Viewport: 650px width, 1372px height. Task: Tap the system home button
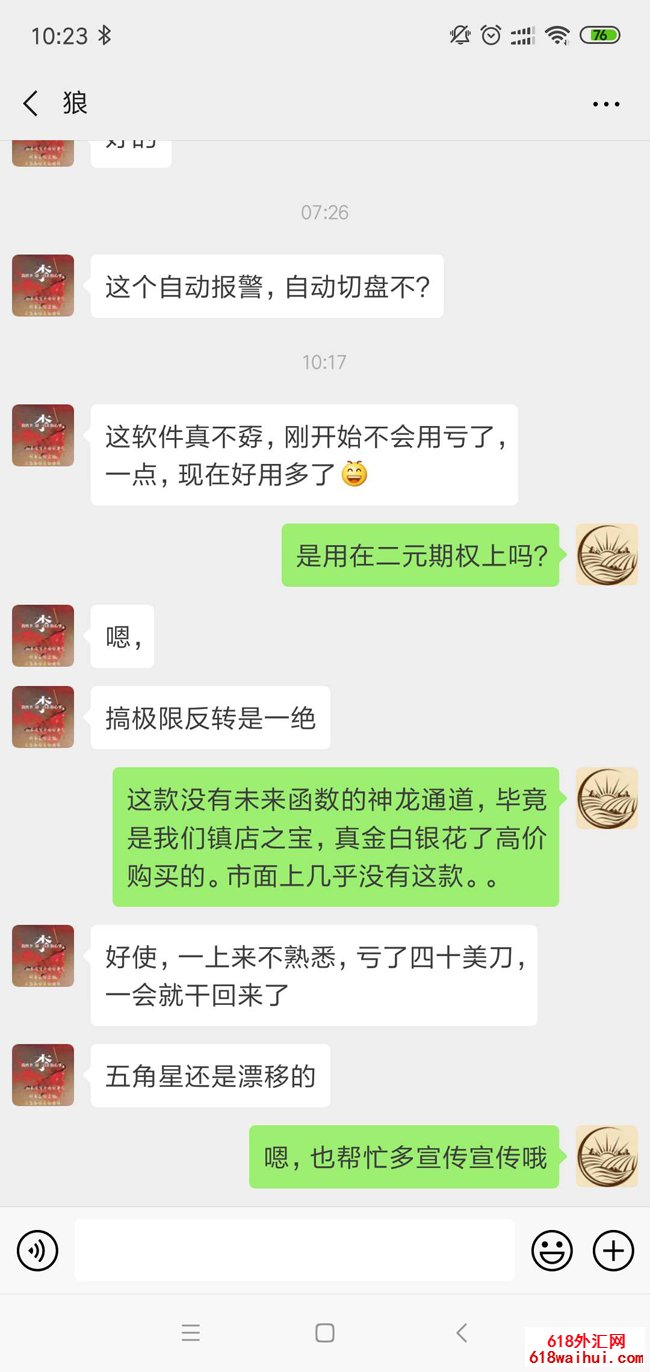[x=324, y=1332]
